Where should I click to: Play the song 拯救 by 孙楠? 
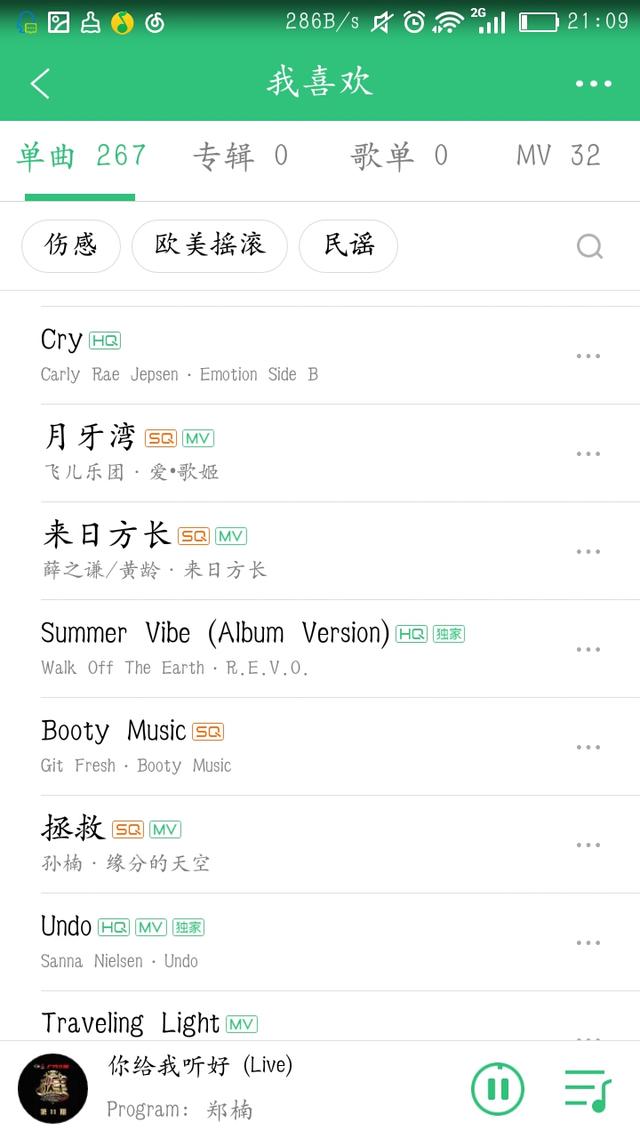click(x=319, y=845)
